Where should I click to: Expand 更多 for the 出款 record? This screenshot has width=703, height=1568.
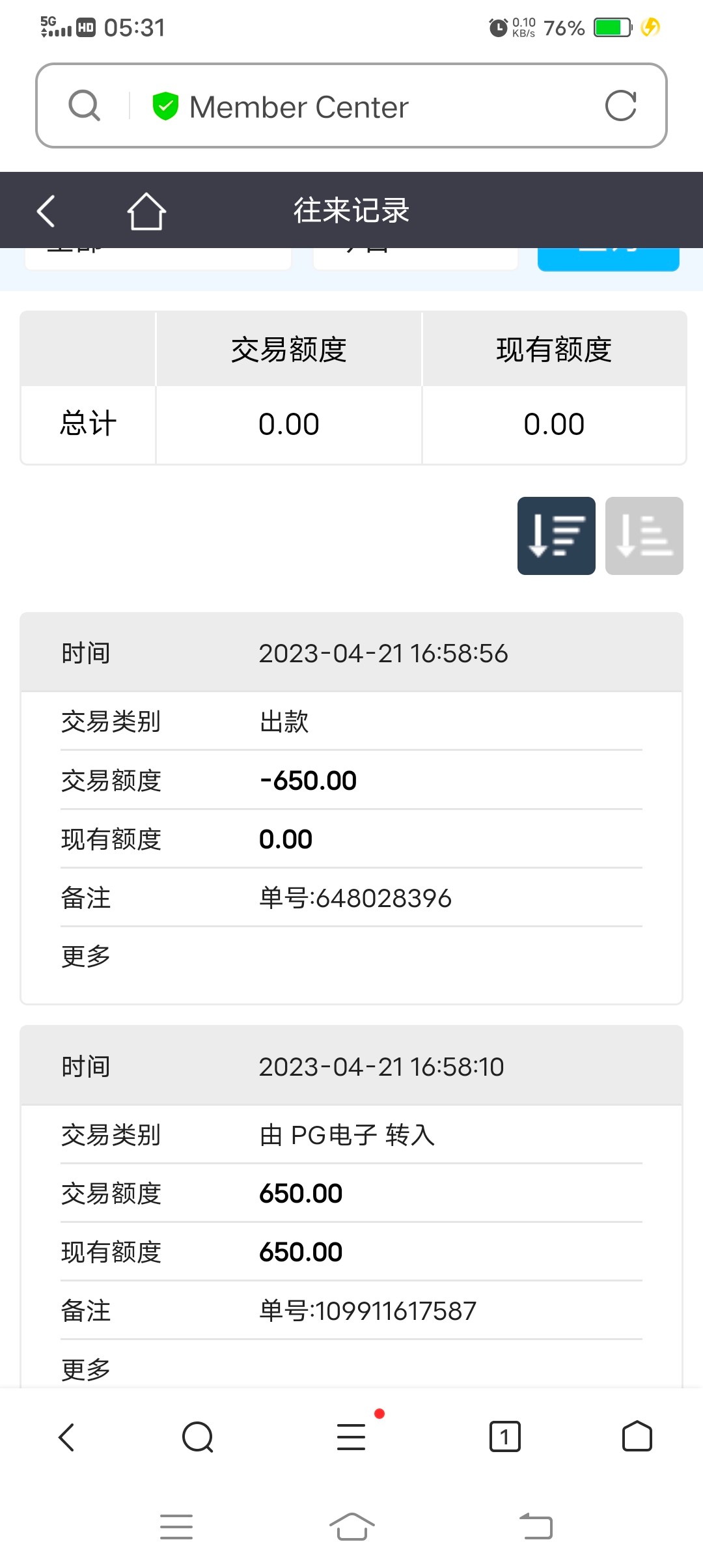coord(86,956)
